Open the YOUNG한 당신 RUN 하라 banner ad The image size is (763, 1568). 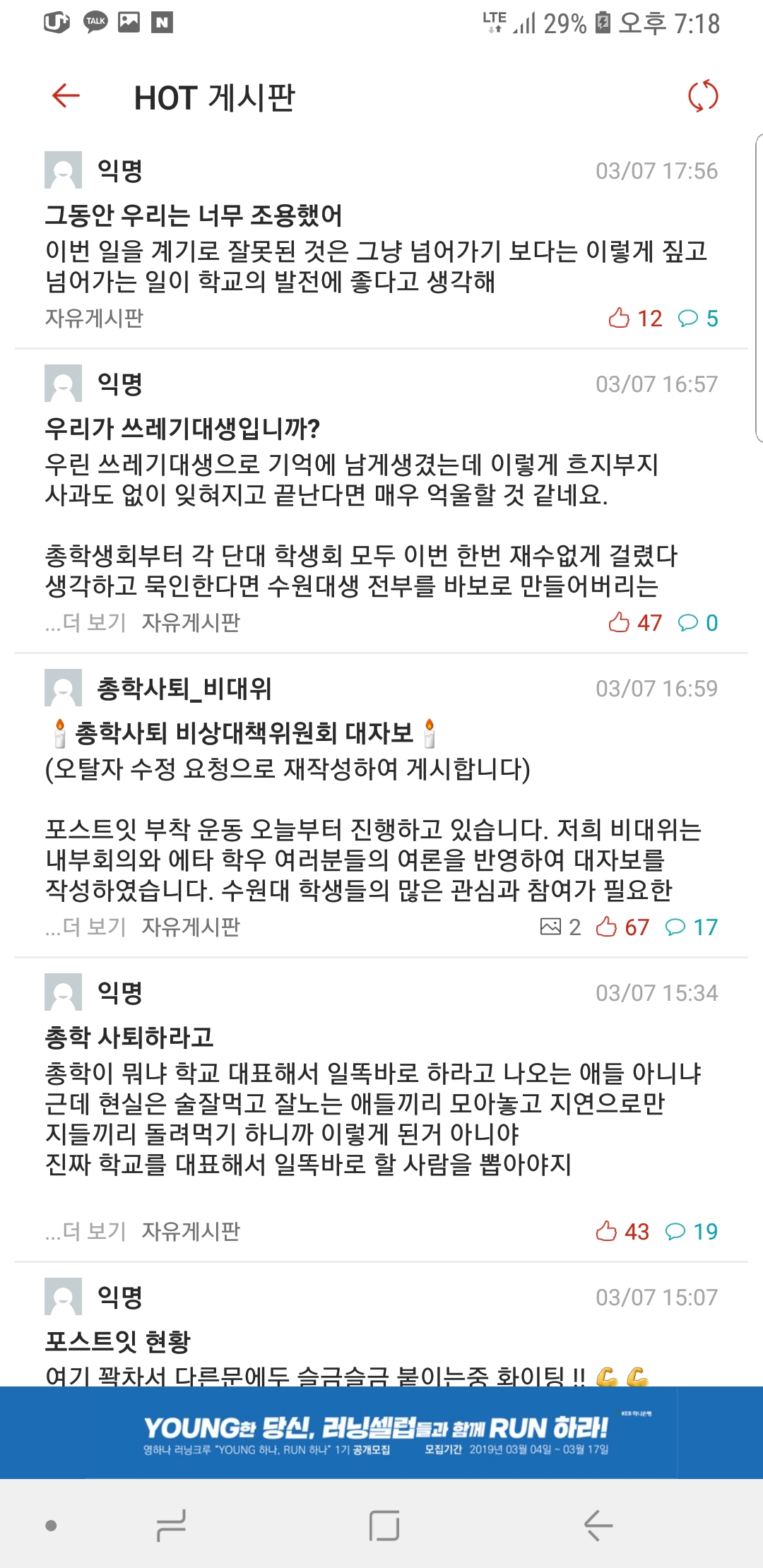tap(381, 1432)
